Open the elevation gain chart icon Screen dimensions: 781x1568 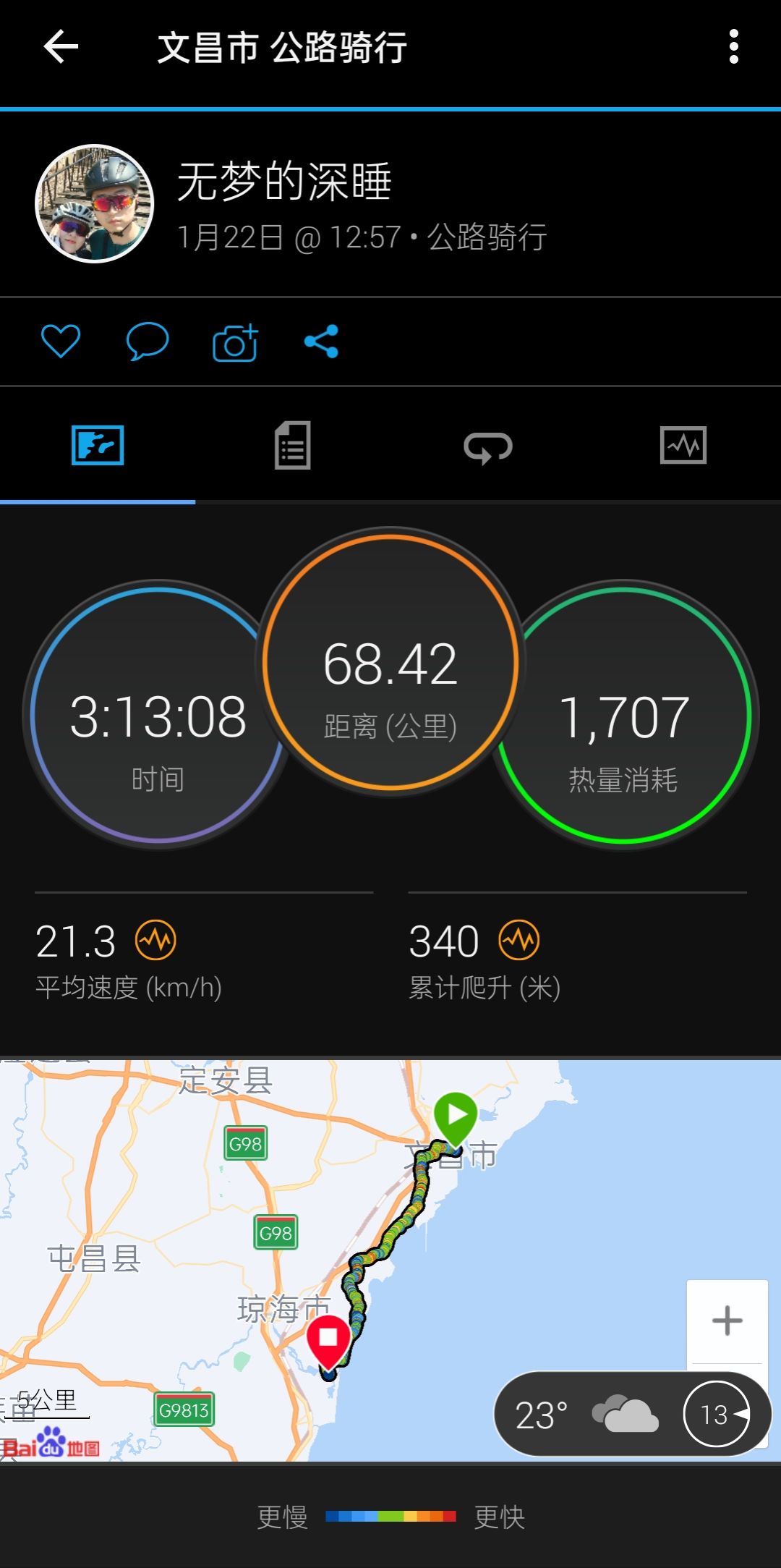519,940
